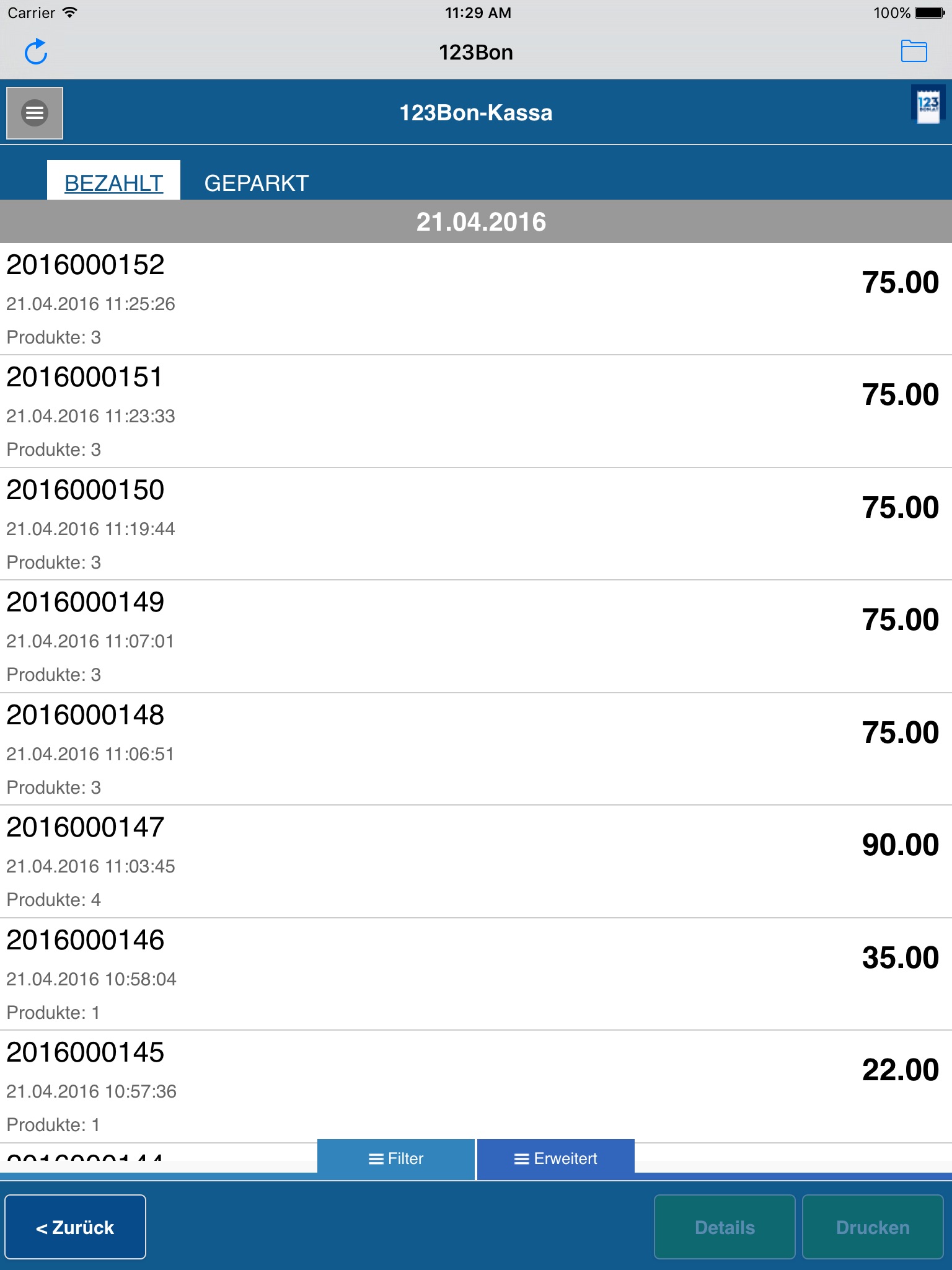Select the BEZAHLT tab
This screenshot has width=952, height=1270.
coord(113,182)
